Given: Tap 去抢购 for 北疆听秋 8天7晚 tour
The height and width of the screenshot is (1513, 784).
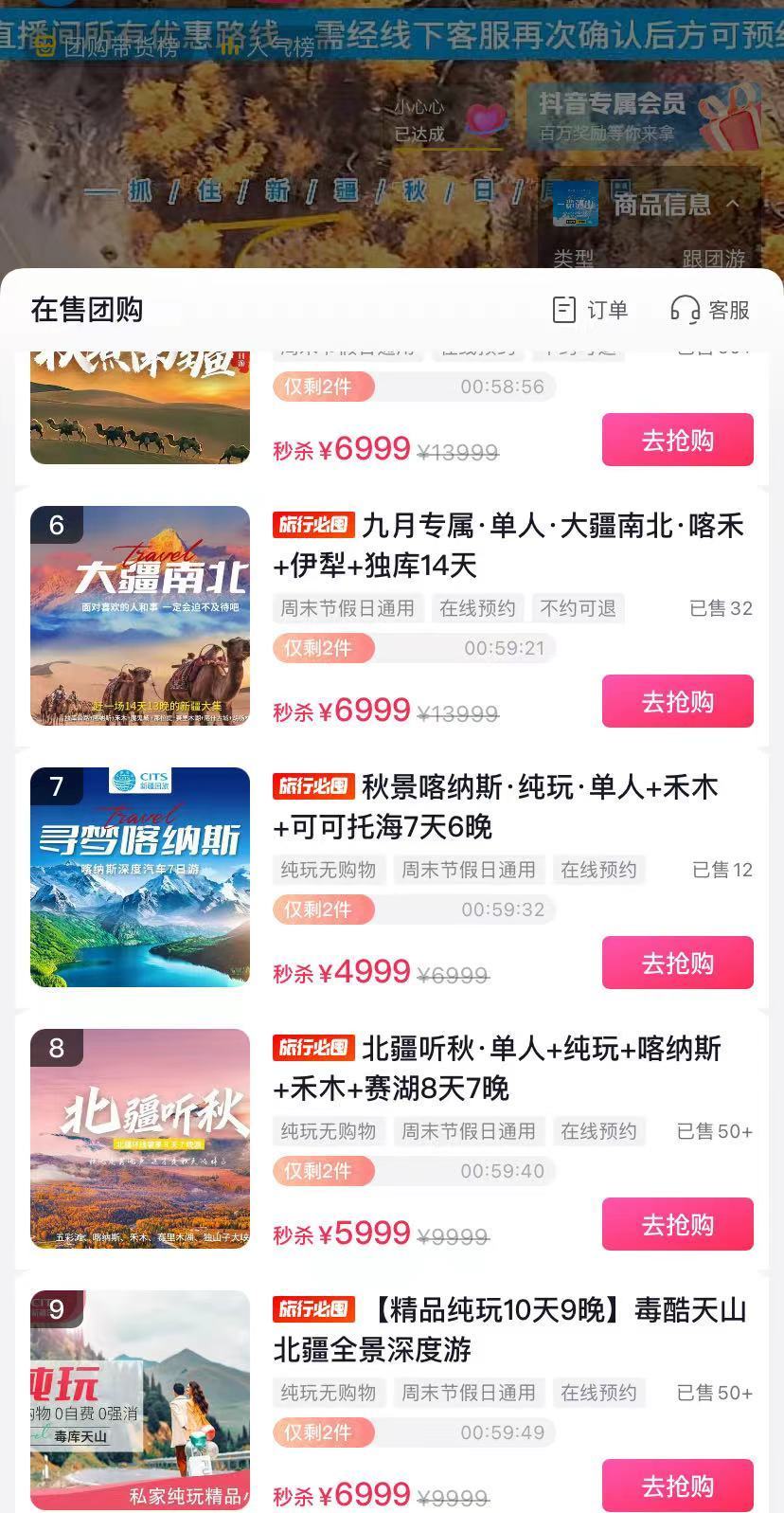Looking at the screenshot, I should coord(677,1225).
